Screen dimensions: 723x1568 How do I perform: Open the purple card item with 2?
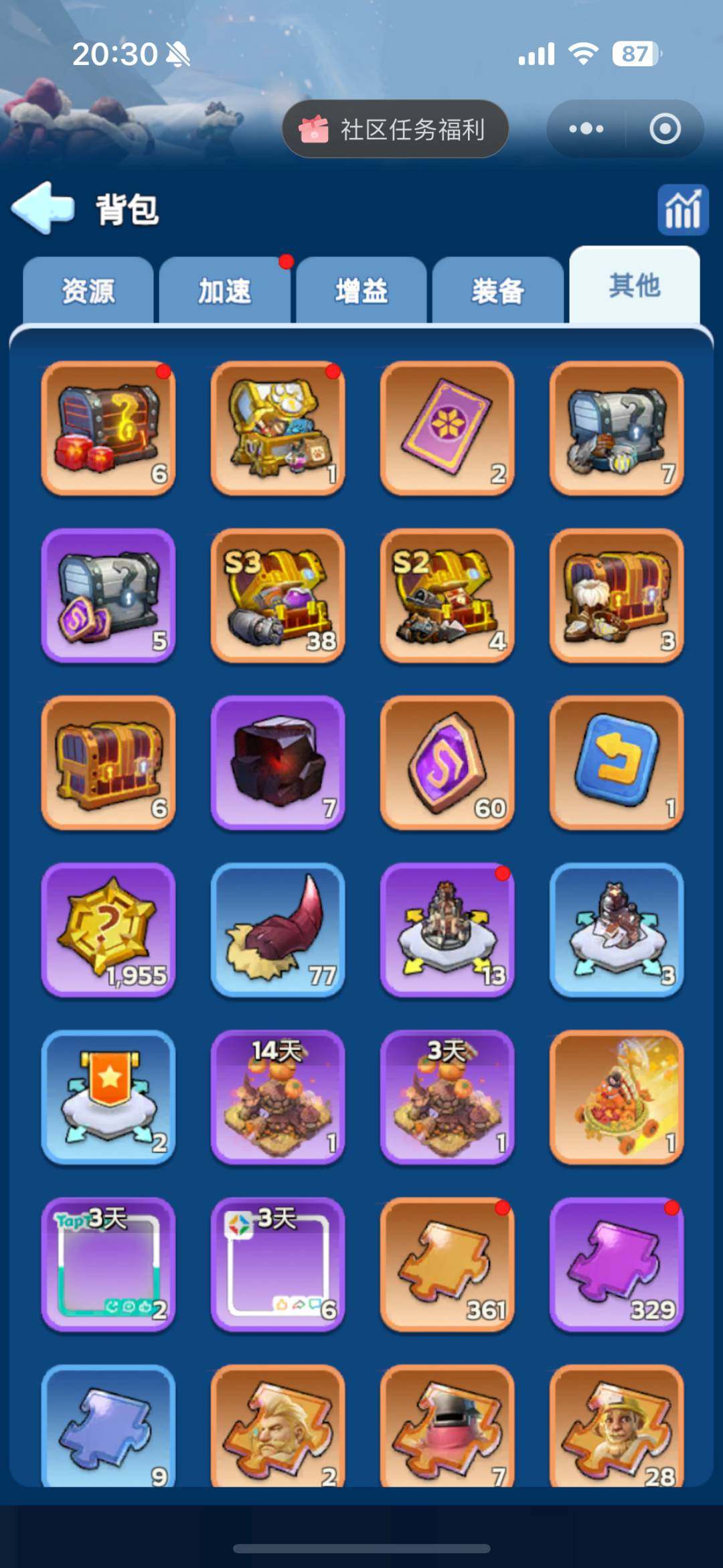click(x=447, y=428)
